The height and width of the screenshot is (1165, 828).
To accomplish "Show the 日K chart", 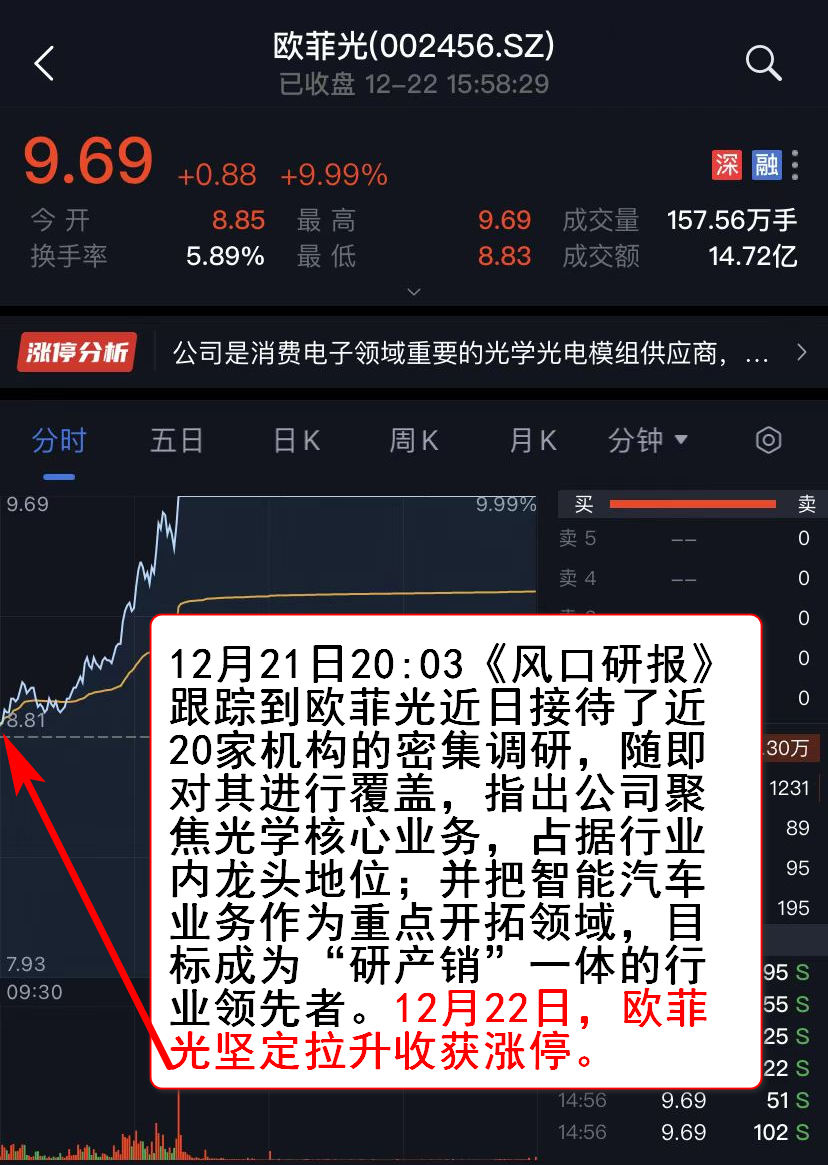I will pyautogui.click(x=297, y=441).
